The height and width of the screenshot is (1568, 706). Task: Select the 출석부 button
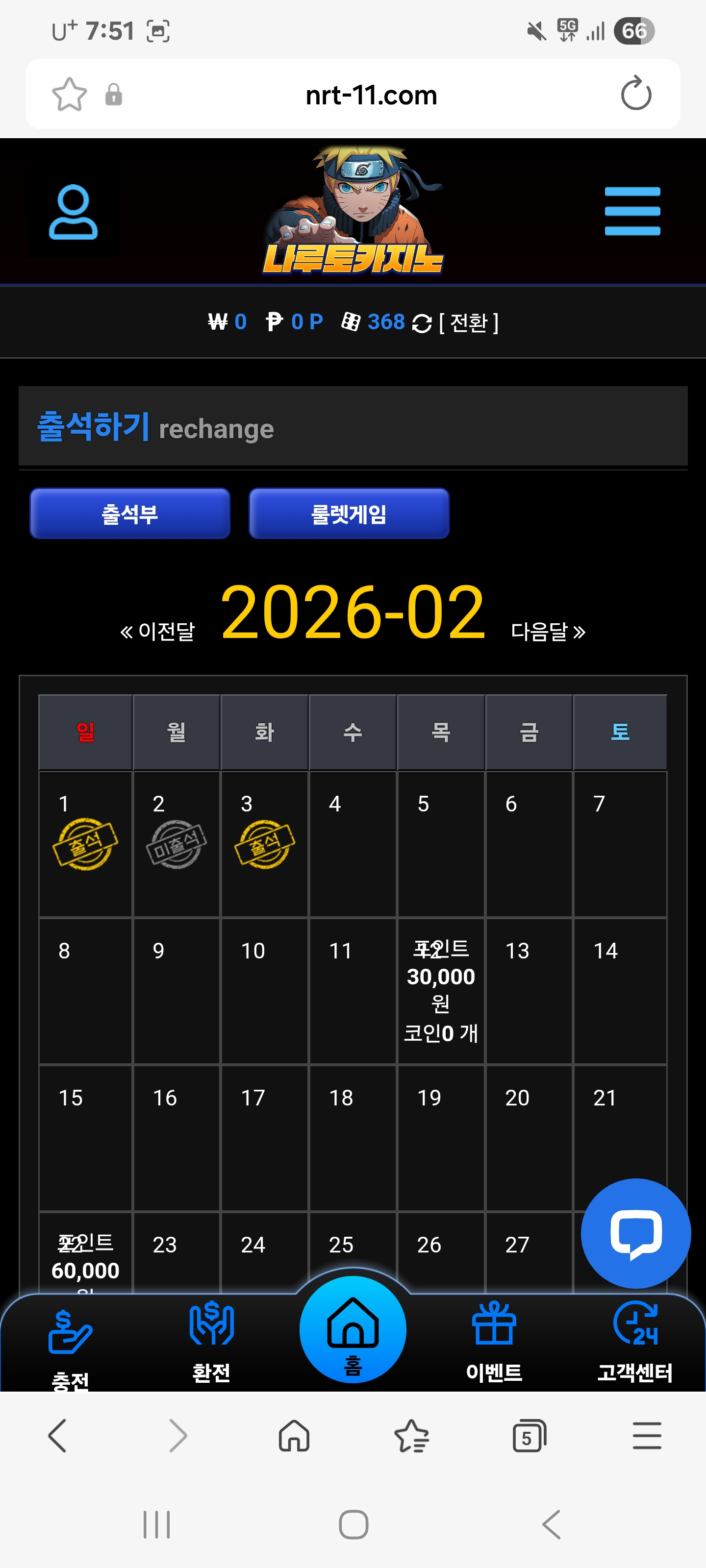pos(130,514)
